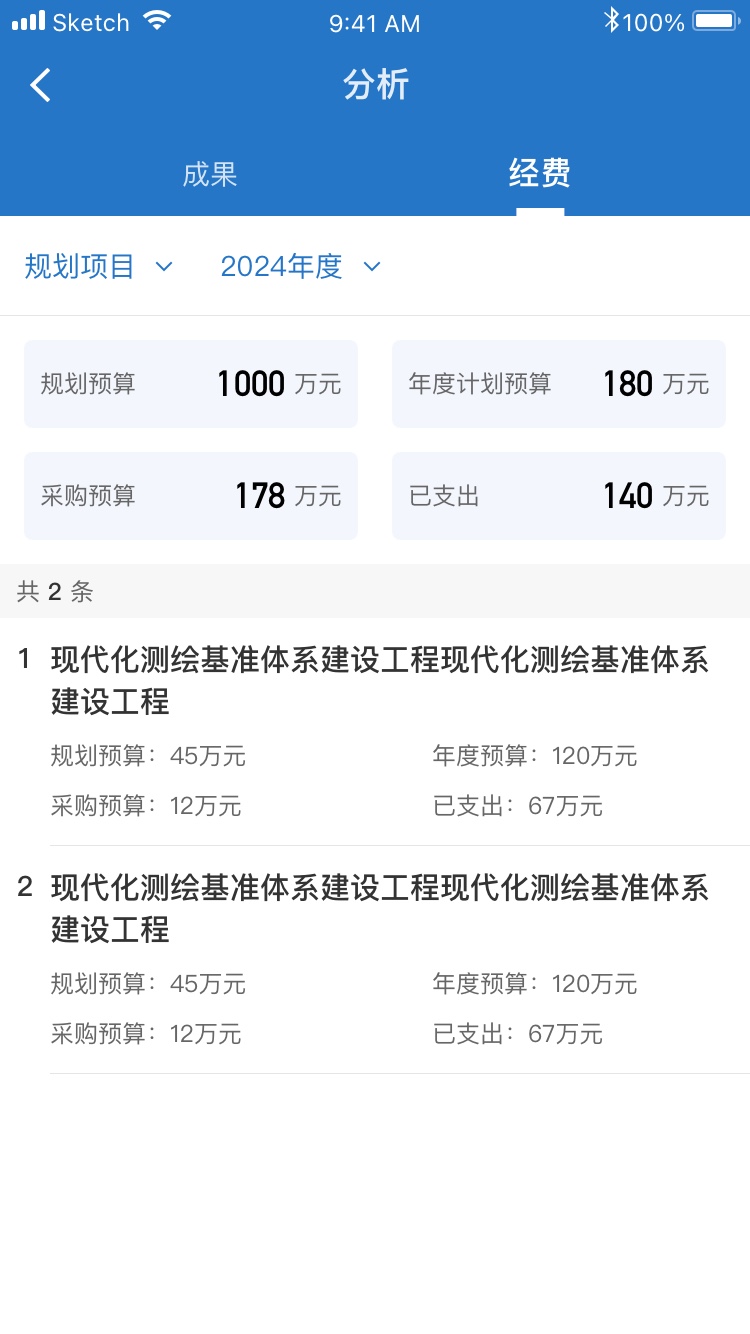750x1334 pixels.
Task: Expand the 规划项目 dropdown
Action: pos(99,266)
